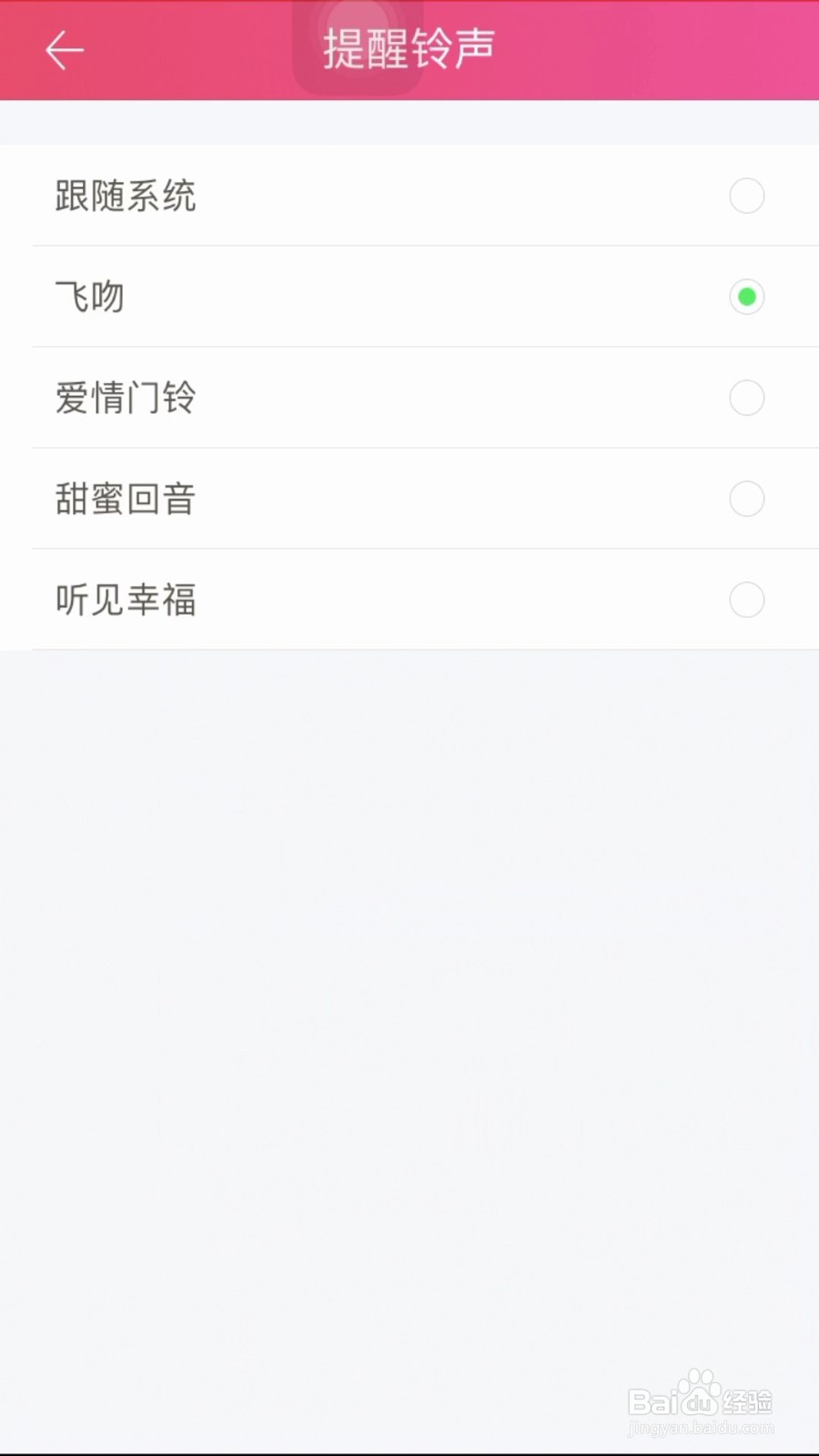Pick the 甜蜜回音 ringtone
Viewport: 819px width, 1456px height.
coord(745,499)
